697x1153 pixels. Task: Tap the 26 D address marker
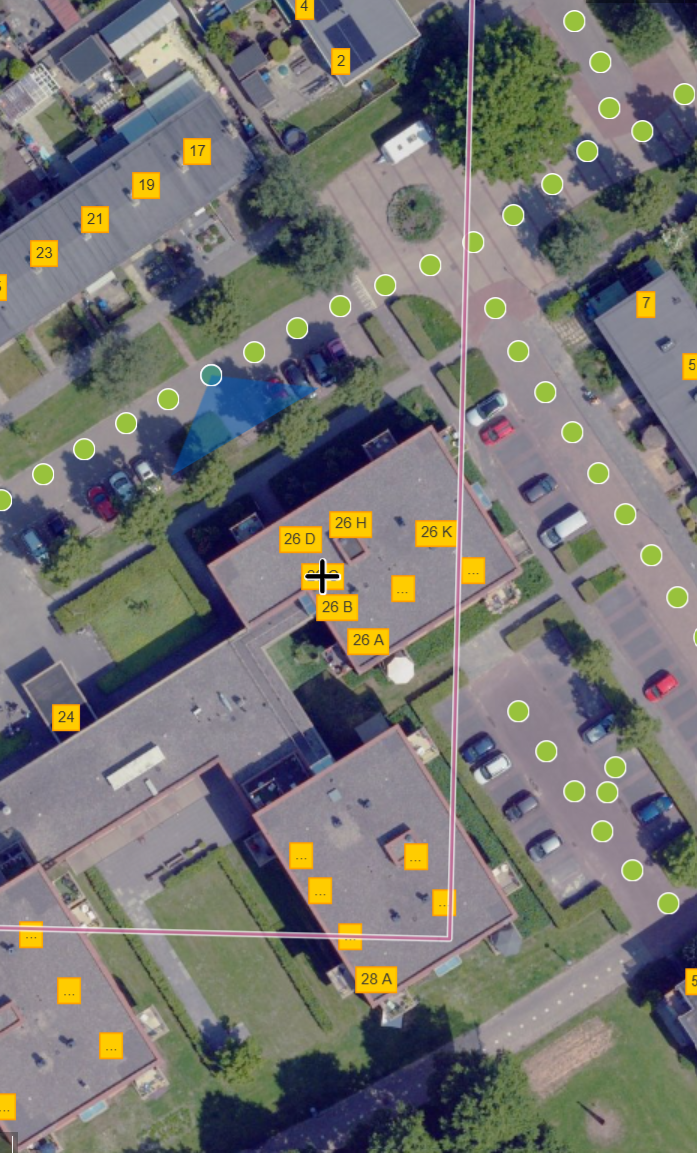click(x=299, y=540)
